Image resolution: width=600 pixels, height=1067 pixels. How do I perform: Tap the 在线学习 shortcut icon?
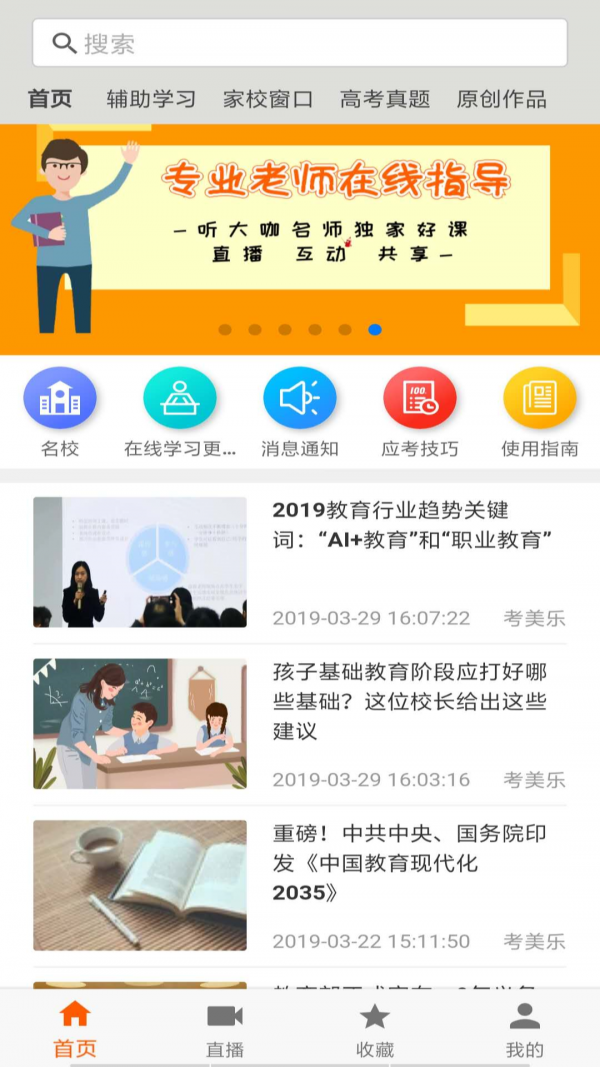click(180, 399)
